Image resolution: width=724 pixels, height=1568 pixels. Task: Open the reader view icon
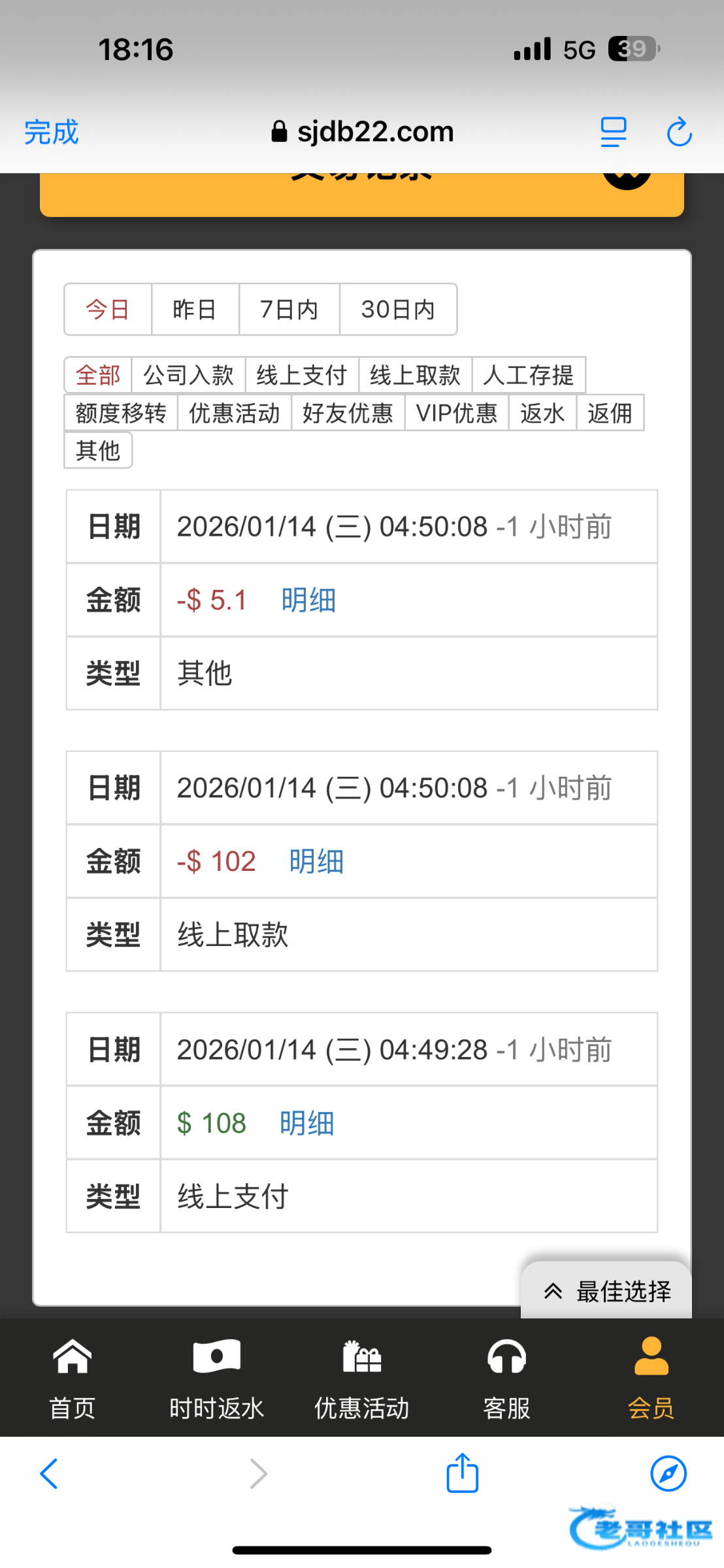point(614,133)
